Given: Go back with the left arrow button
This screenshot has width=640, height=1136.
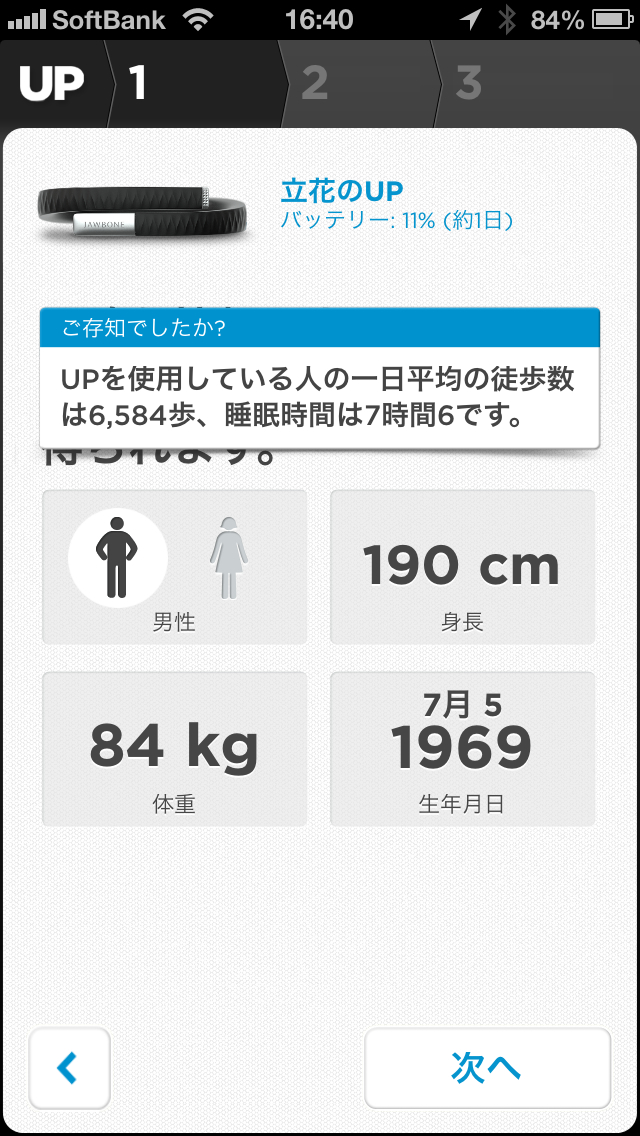Looking at the screenshot, I should [x=69, y=1068].
